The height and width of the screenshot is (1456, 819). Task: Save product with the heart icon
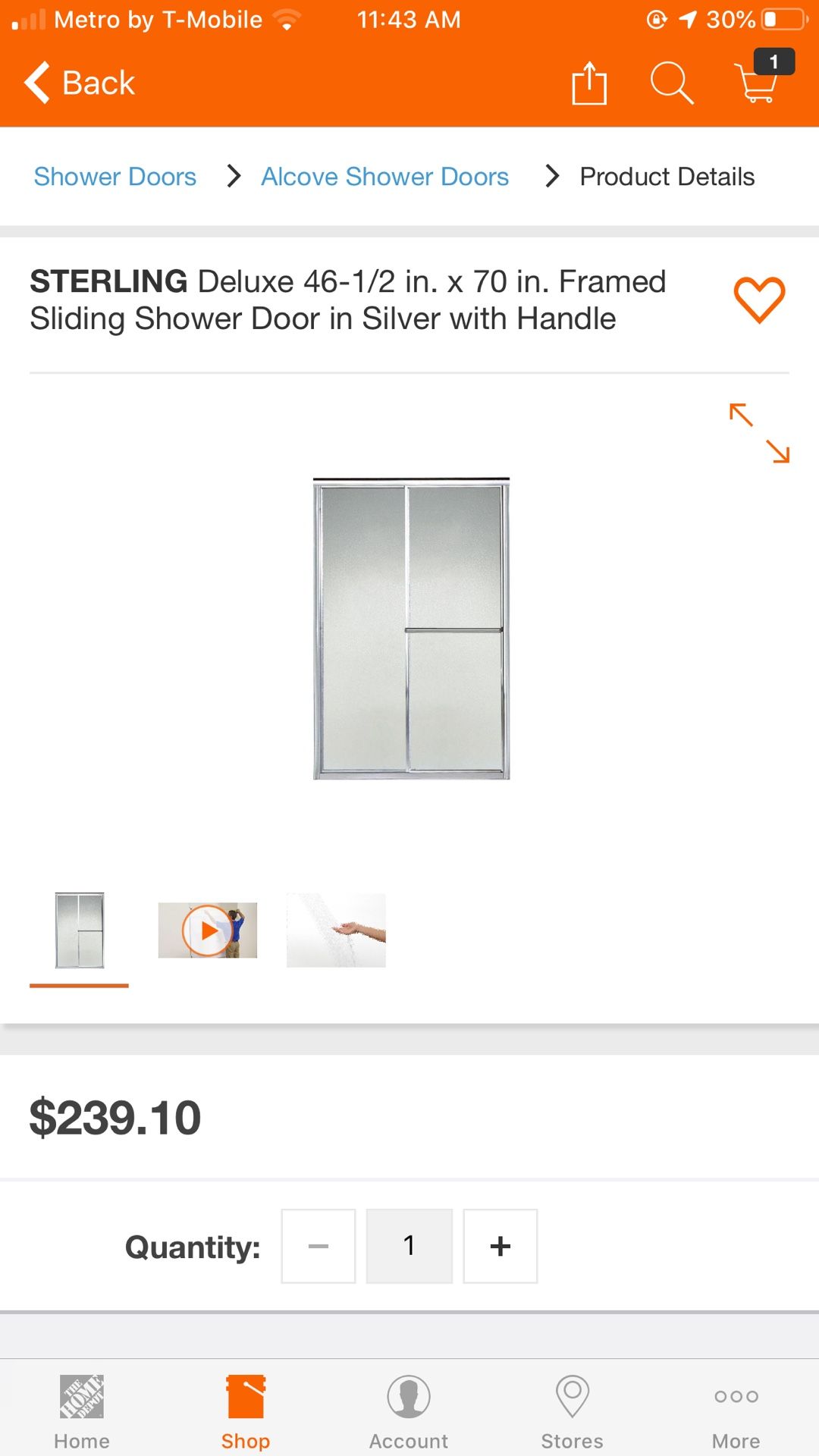click(759, 300)
